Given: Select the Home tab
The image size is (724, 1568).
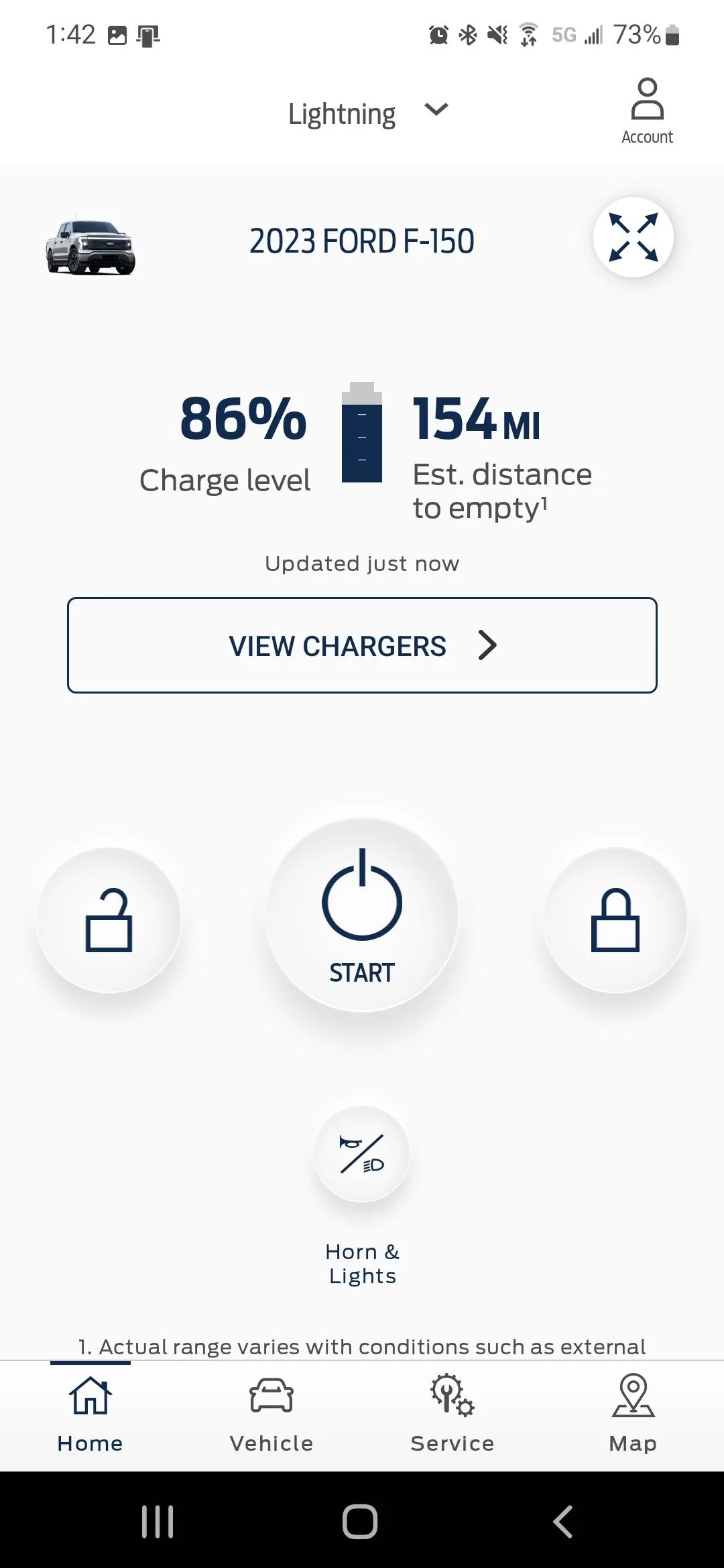Looking at the screenshot, I should click(90, 1414).
